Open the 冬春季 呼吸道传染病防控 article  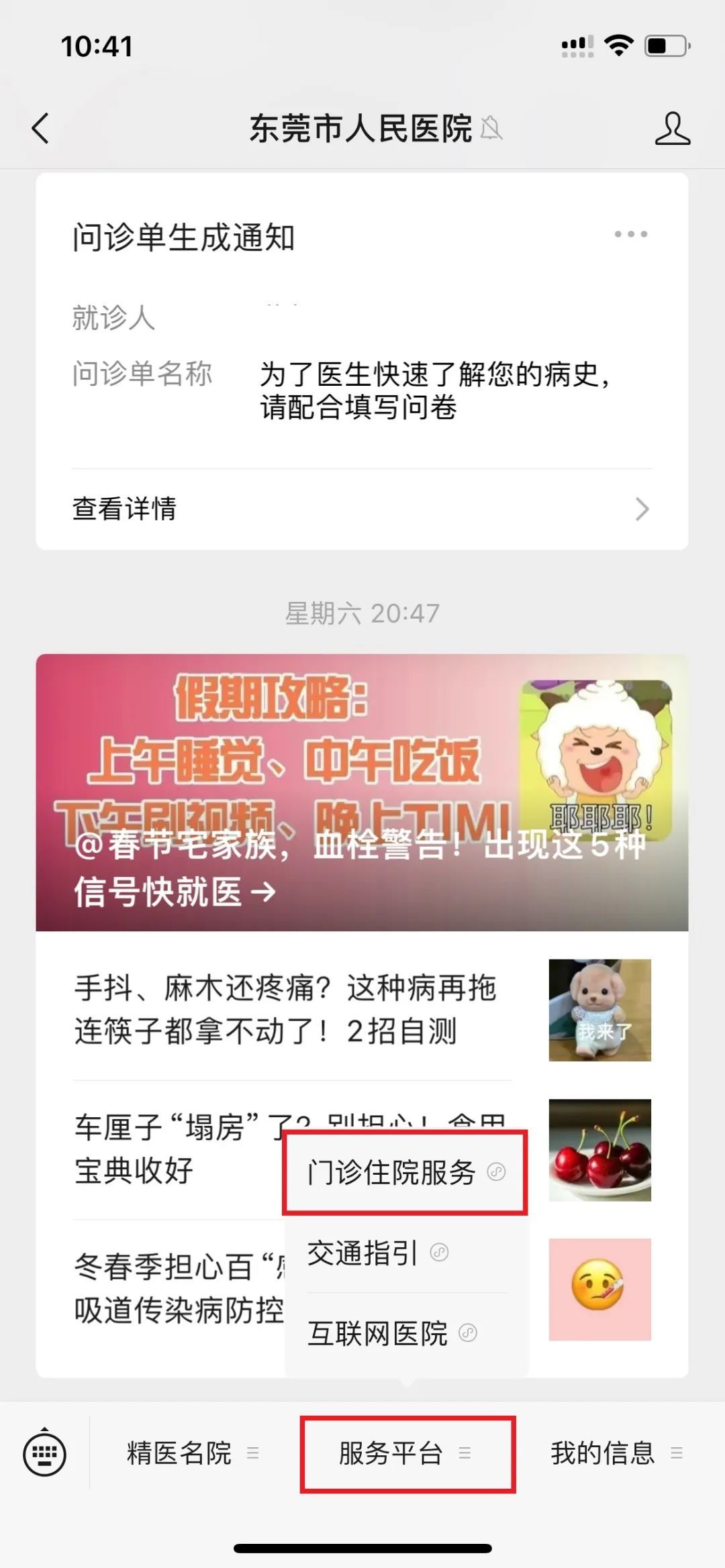tap(175, 1290)
